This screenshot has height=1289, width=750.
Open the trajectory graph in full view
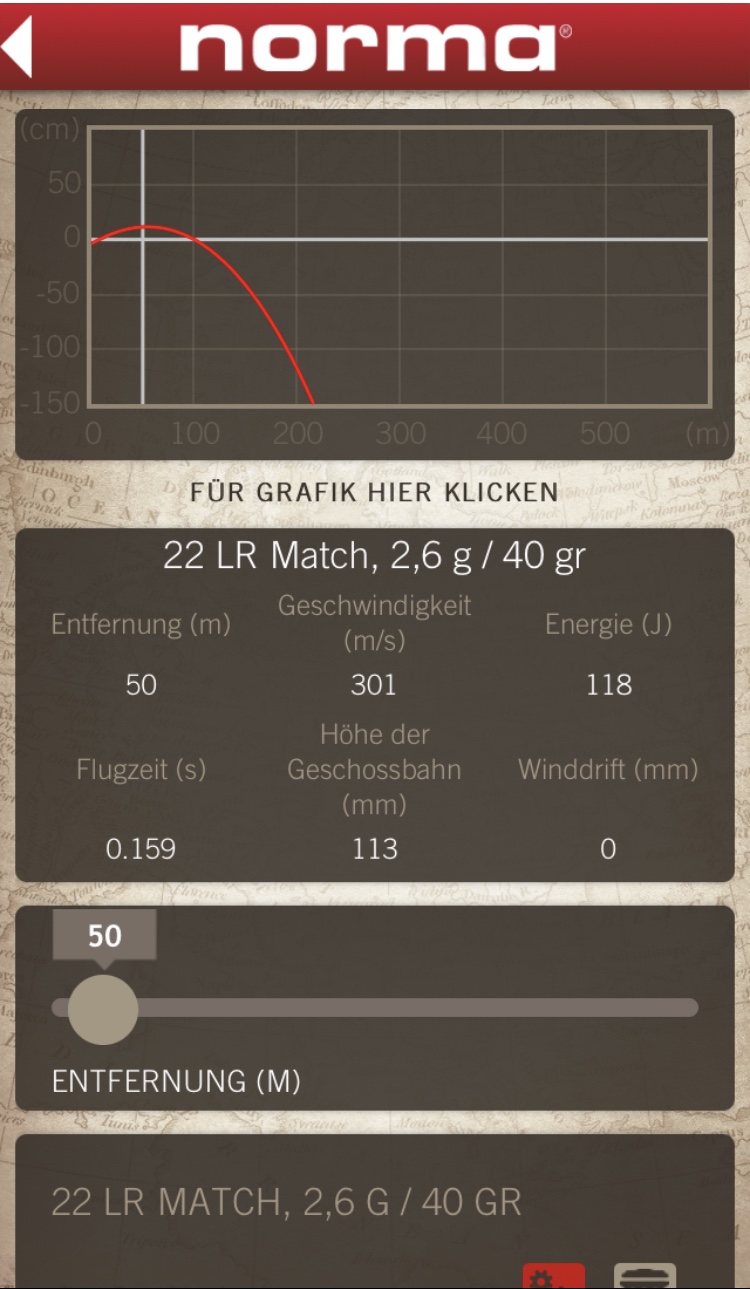(375, 285)
